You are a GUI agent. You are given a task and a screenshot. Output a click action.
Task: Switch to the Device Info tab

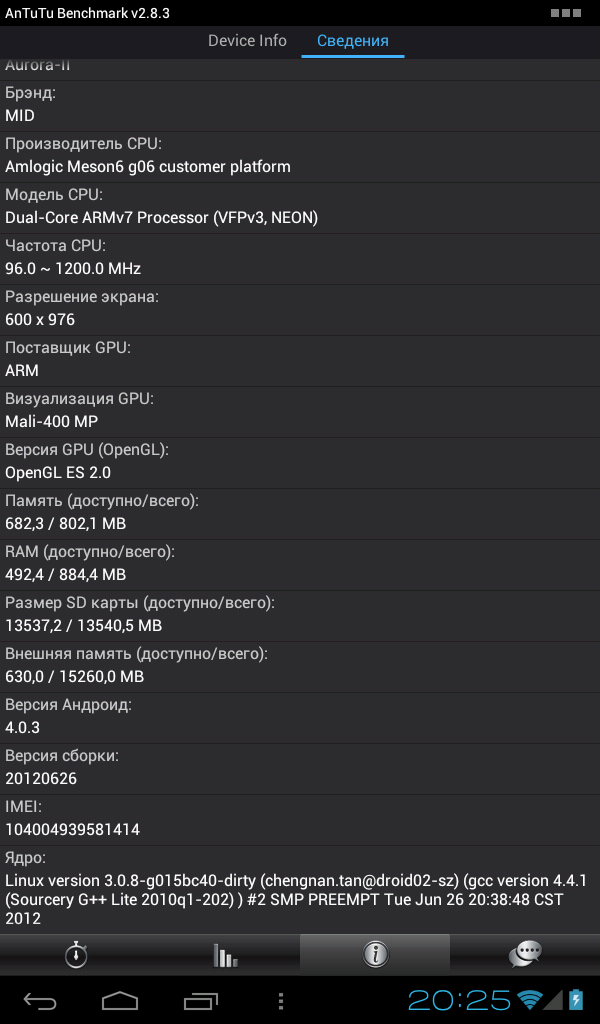[247, 41]
